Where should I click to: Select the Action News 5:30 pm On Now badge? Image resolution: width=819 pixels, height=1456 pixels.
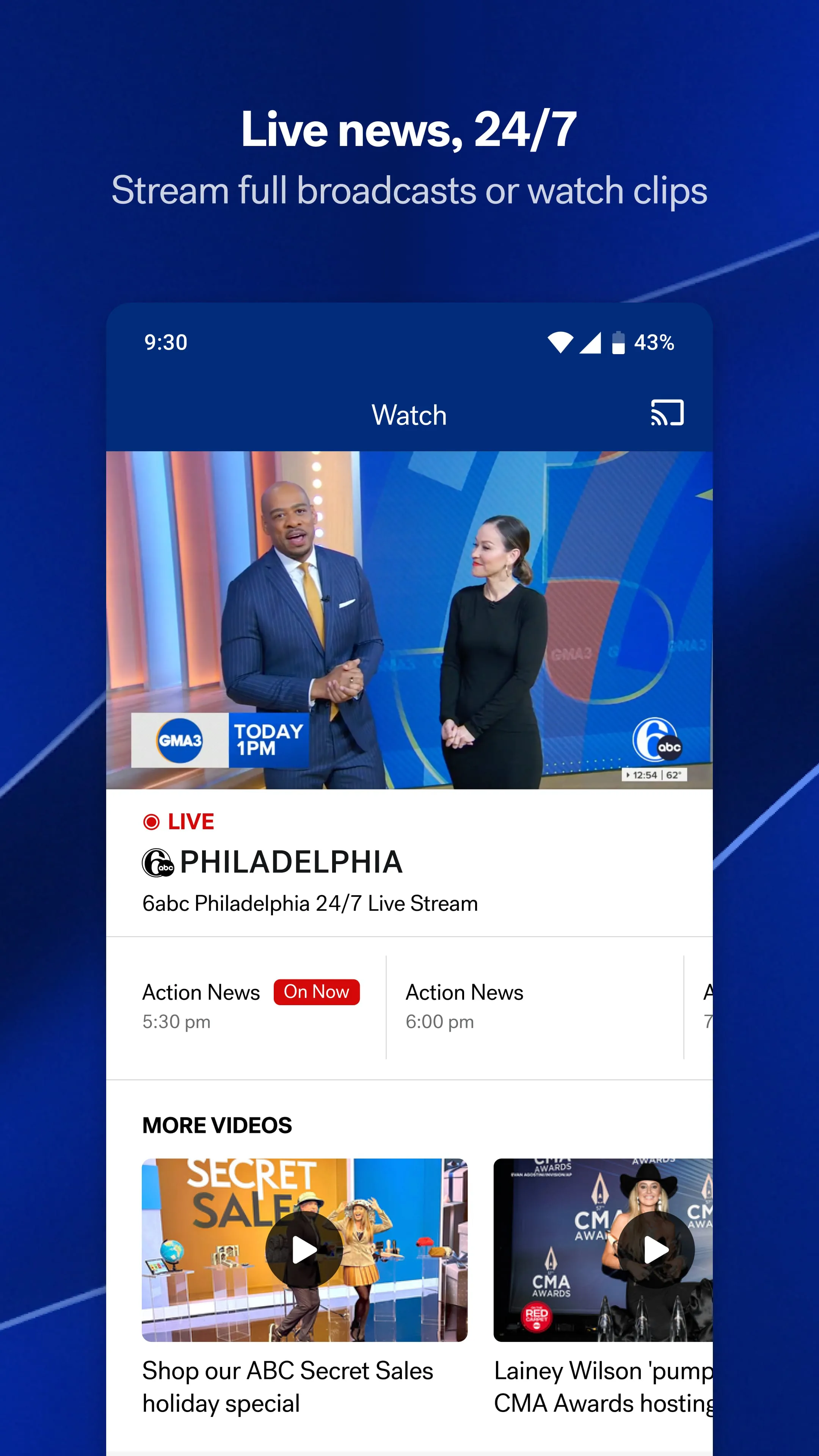316,992
